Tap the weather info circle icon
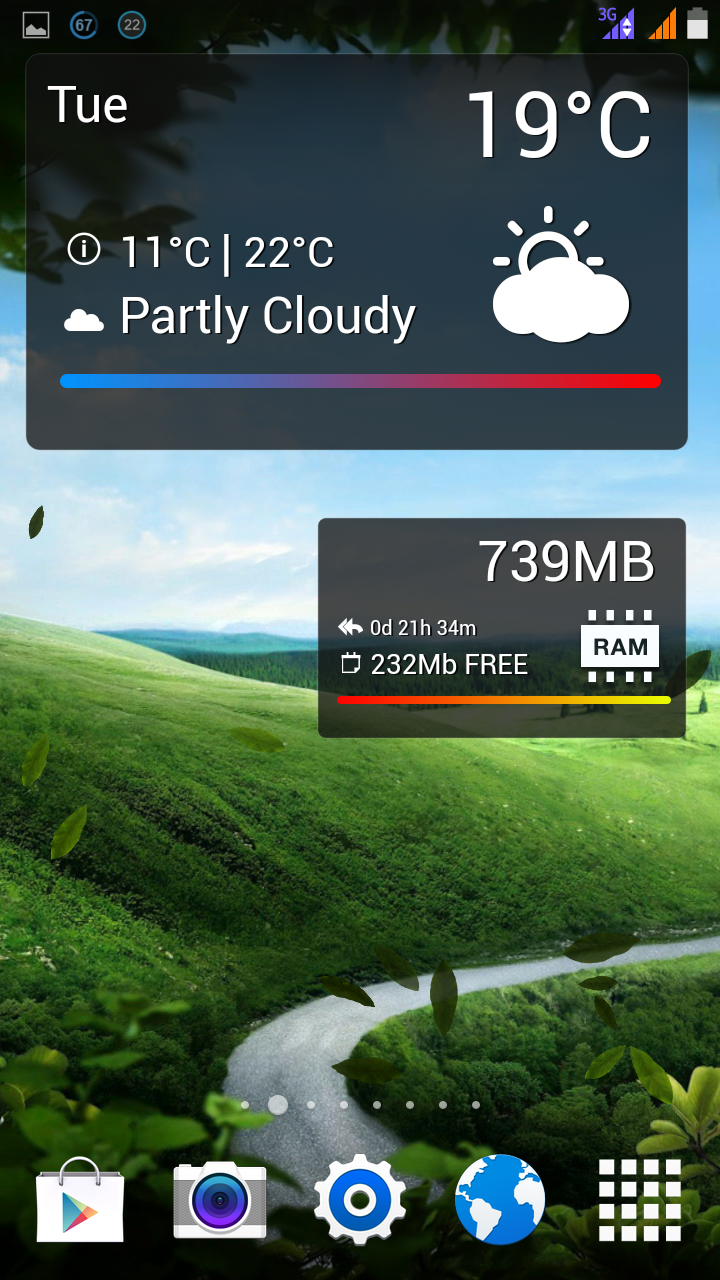The image size is (720, 1280). click(x=84, y=250)
